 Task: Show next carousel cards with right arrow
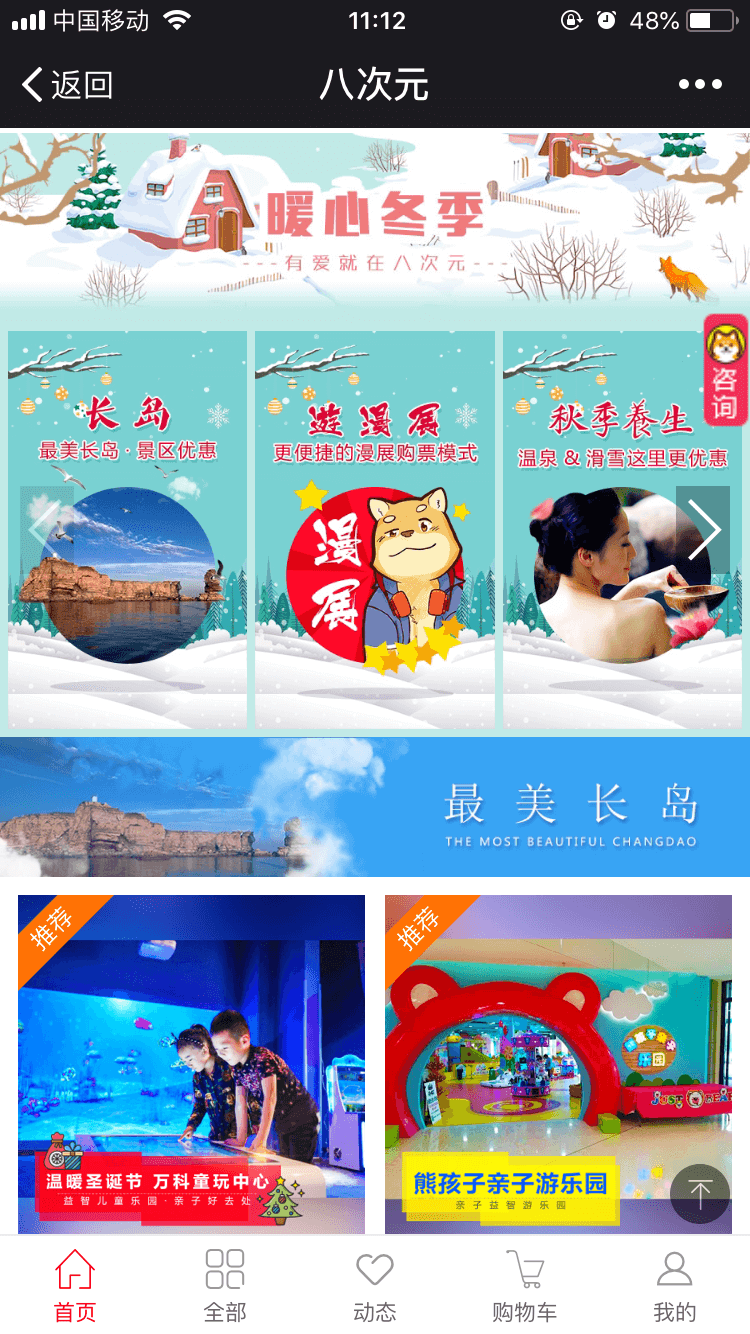[x=703, y=530]
